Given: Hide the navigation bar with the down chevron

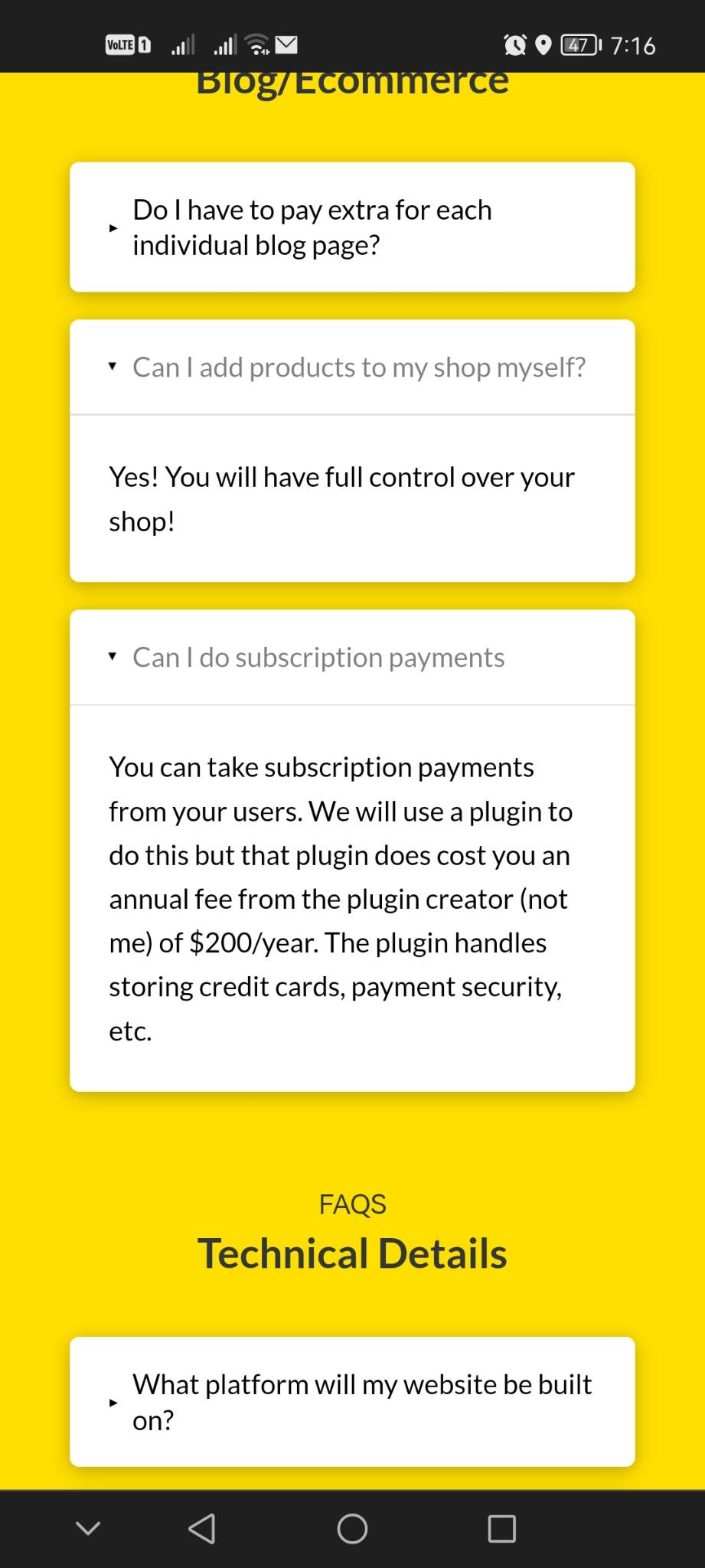Looking at the screenshot, I should pyautogui.click(x=88, y=1529).
